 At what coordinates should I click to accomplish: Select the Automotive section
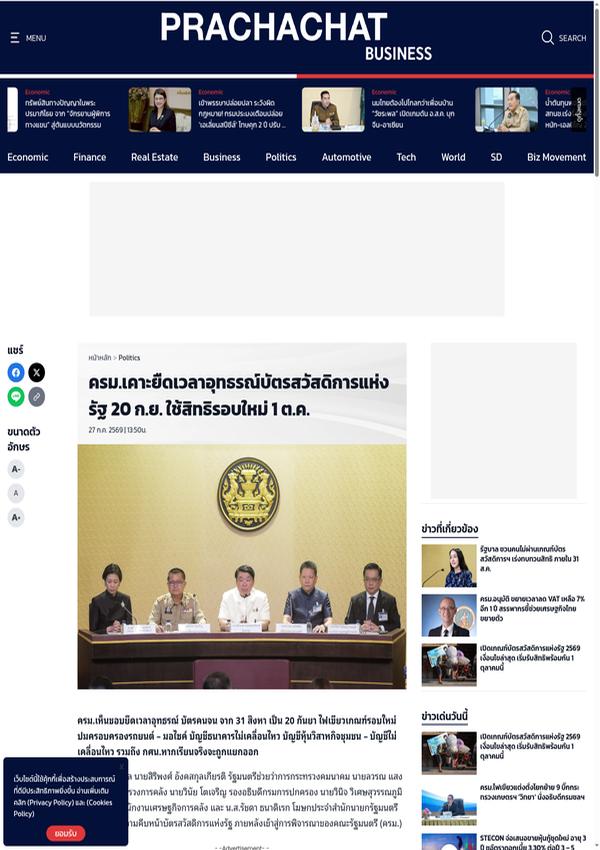coord(346,157)
